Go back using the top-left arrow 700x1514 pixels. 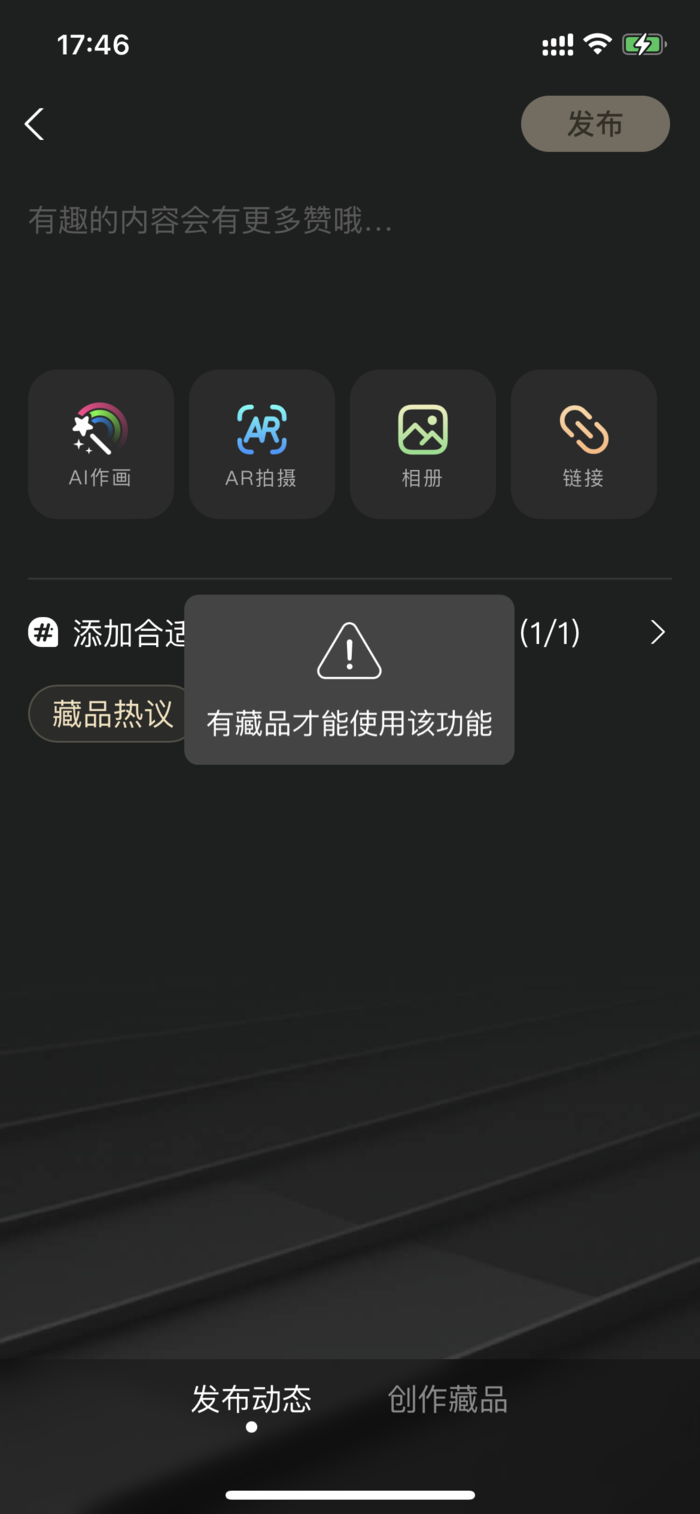[x=35, y=124]
